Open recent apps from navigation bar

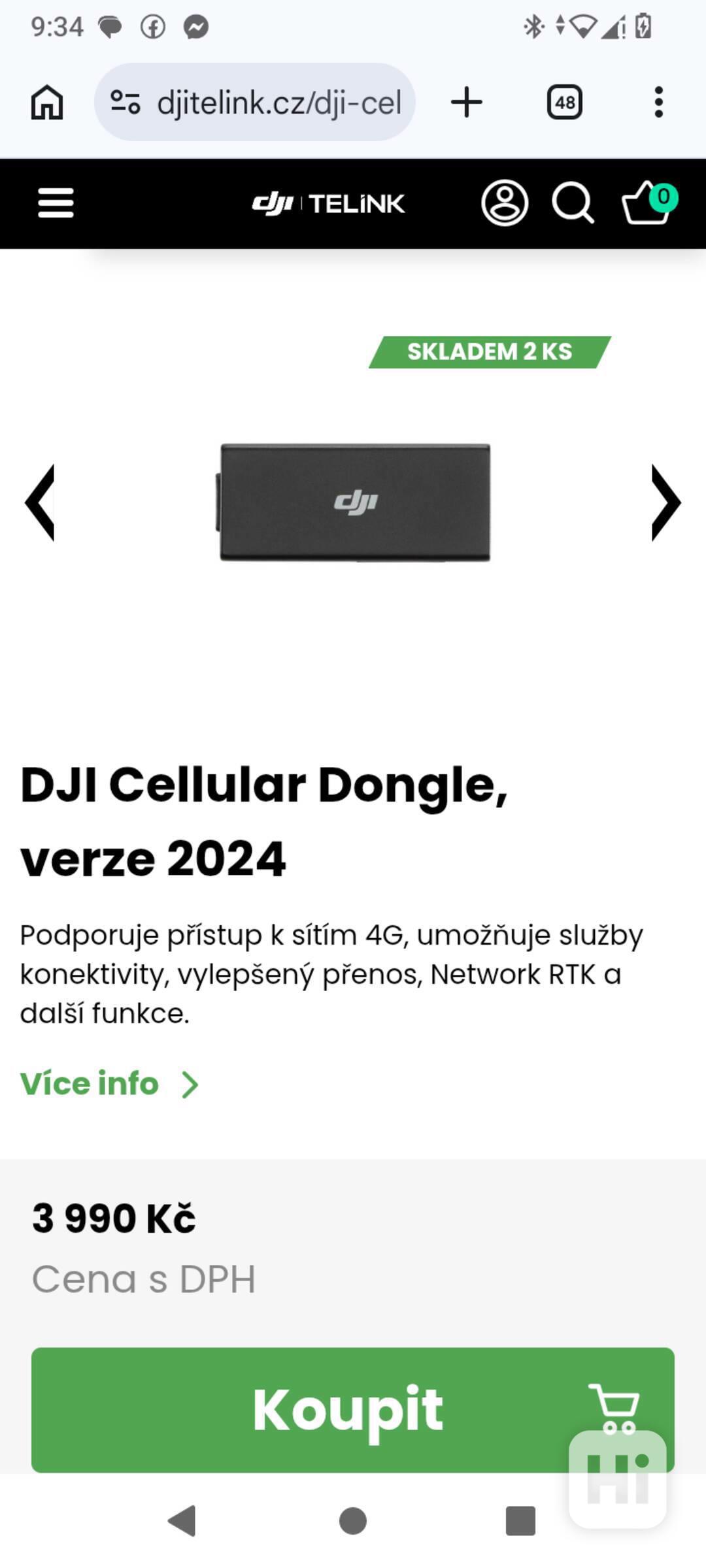[520, 1520]
